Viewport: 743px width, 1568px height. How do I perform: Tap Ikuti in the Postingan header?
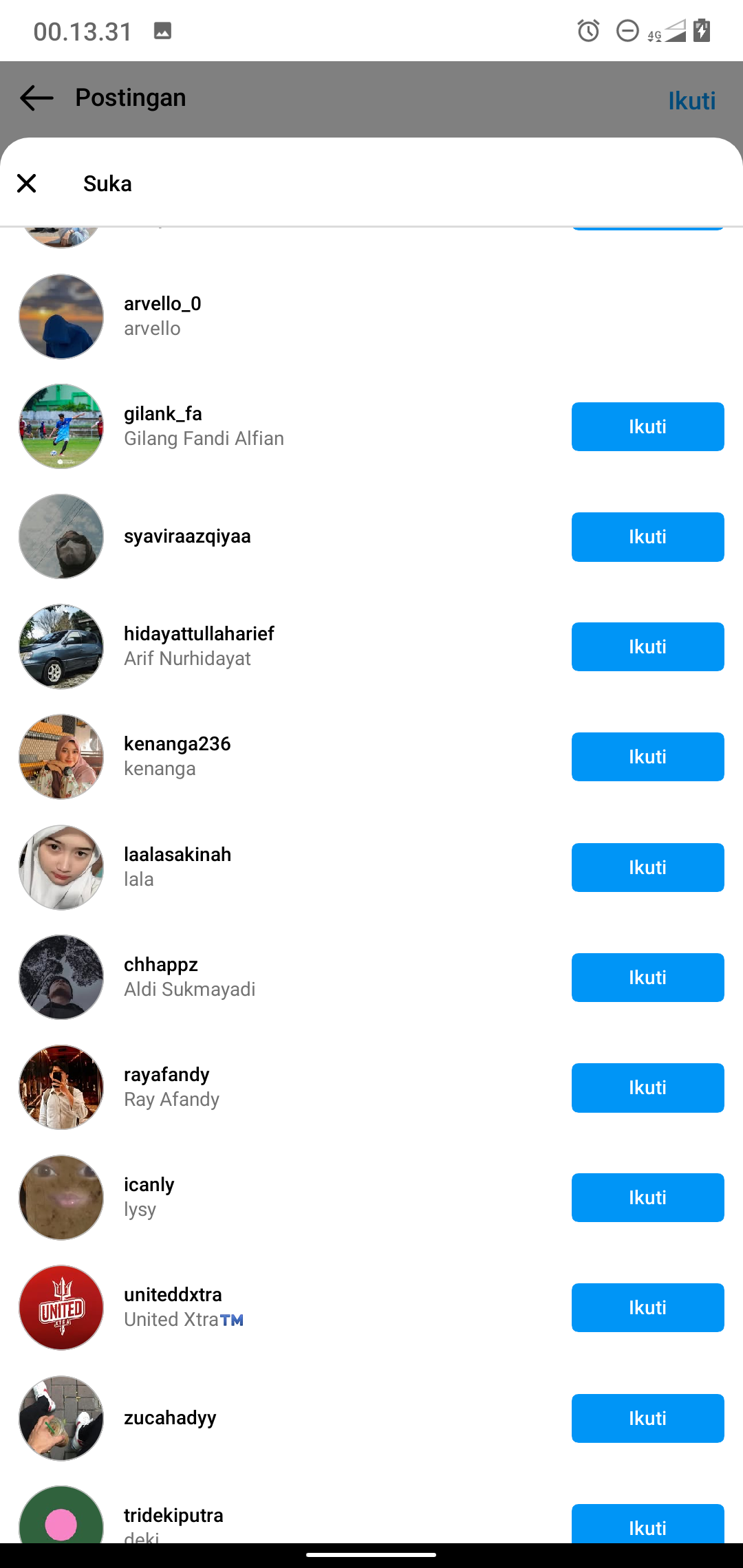coord(691,101)
